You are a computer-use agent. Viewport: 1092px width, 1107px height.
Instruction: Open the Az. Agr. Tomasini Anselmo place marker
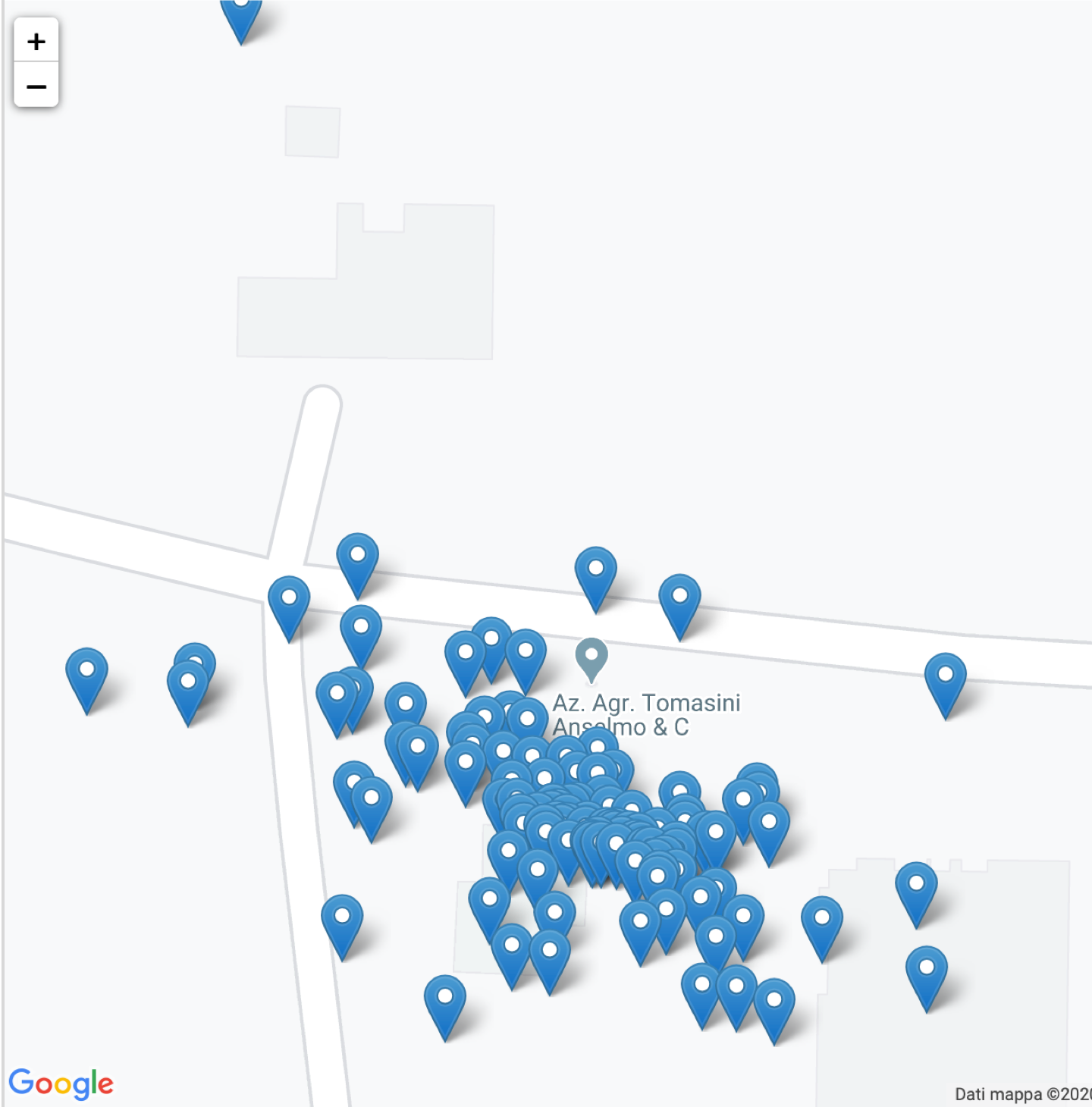click(x=591, y=658)
